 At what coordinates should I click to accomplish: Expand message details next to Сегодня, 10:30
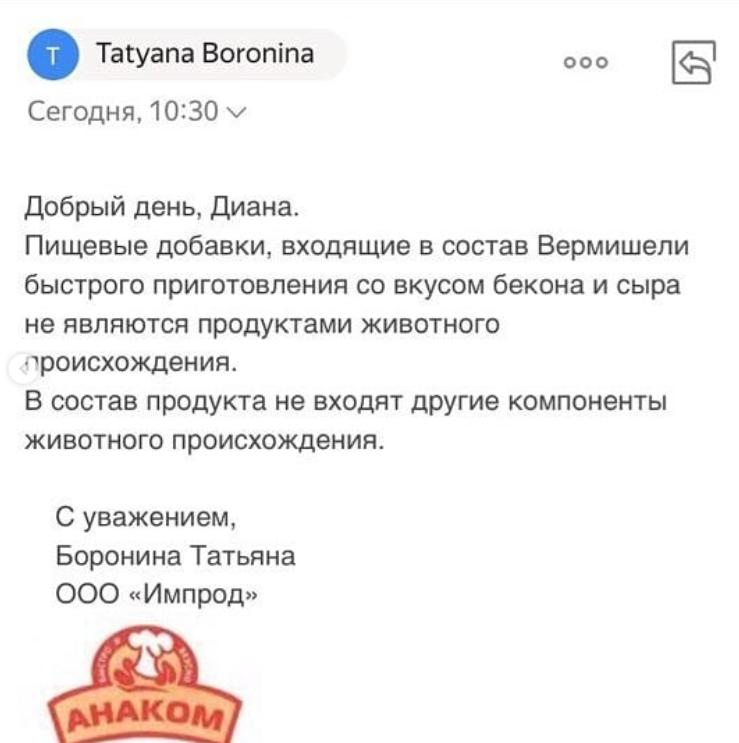(236, 112)
